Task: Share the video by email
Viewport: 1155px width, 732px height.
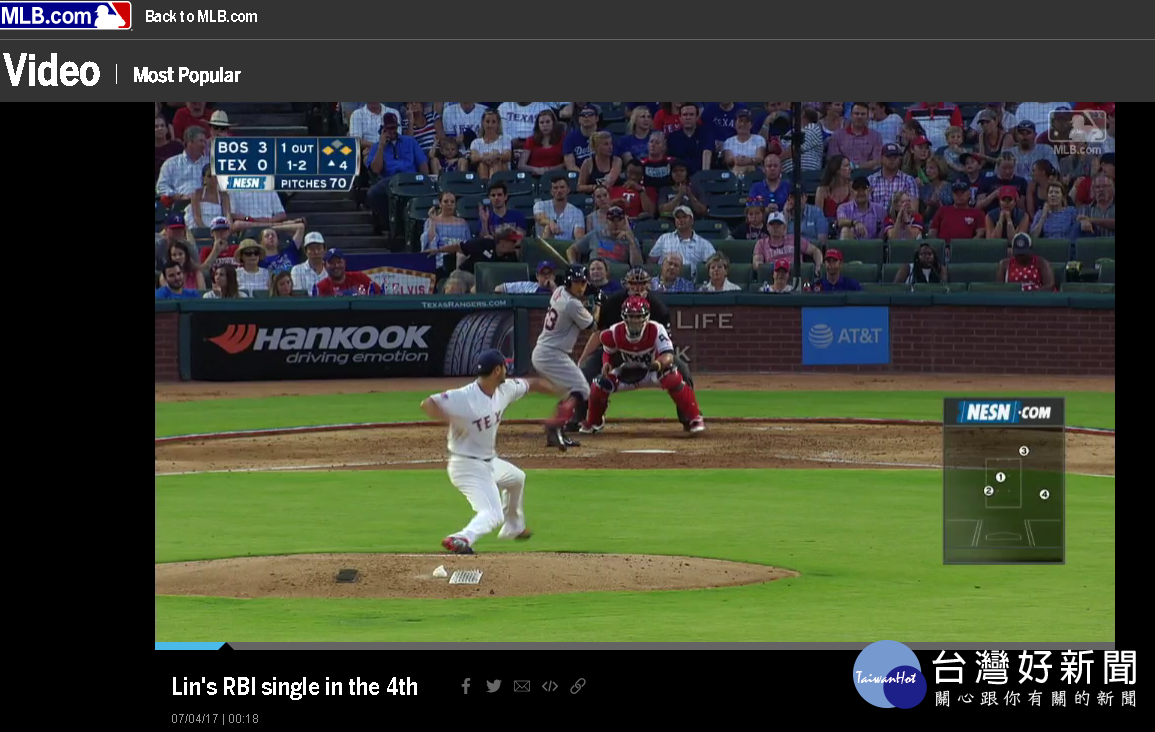Action: [x=522, y=686]
